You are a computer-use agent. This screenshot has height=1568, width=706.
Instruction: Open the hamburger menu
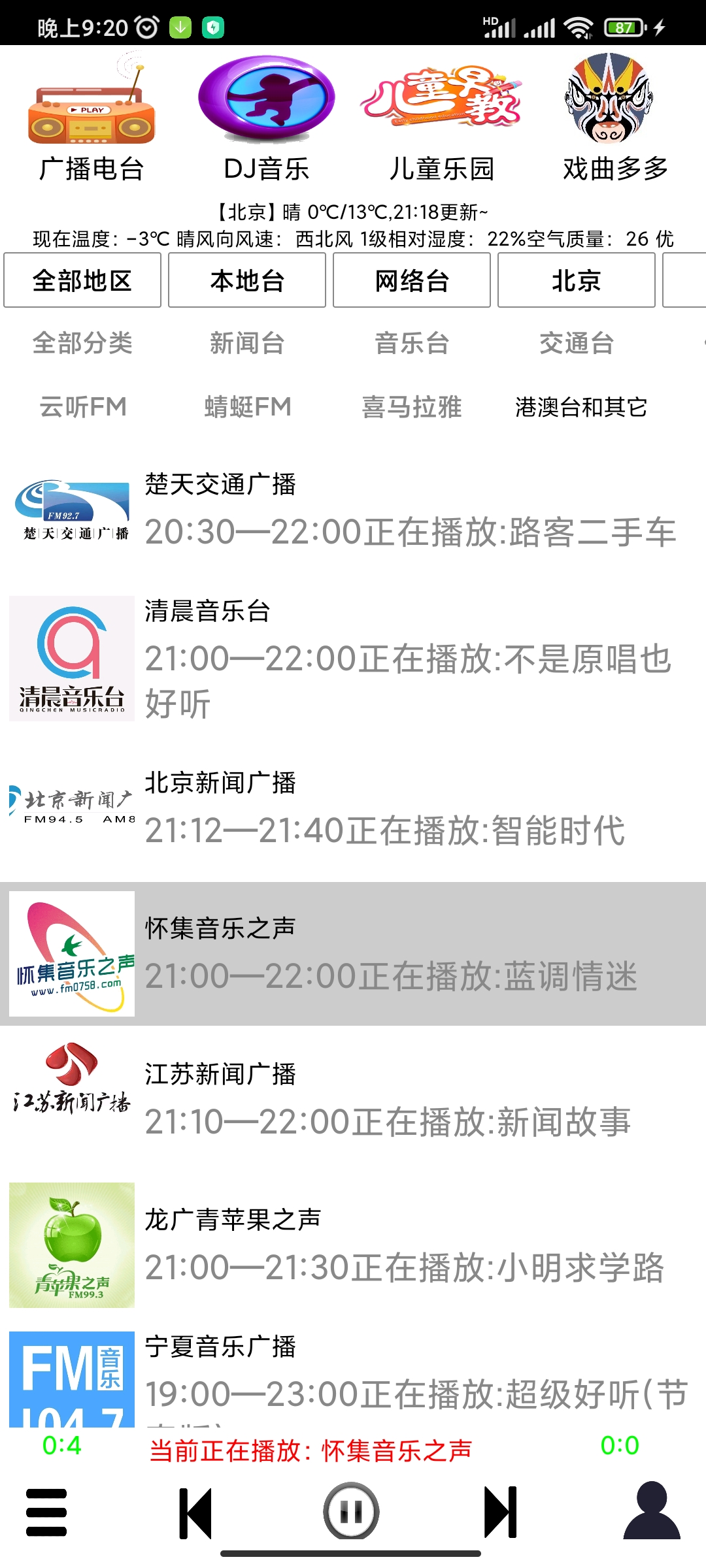point(46,1512)
